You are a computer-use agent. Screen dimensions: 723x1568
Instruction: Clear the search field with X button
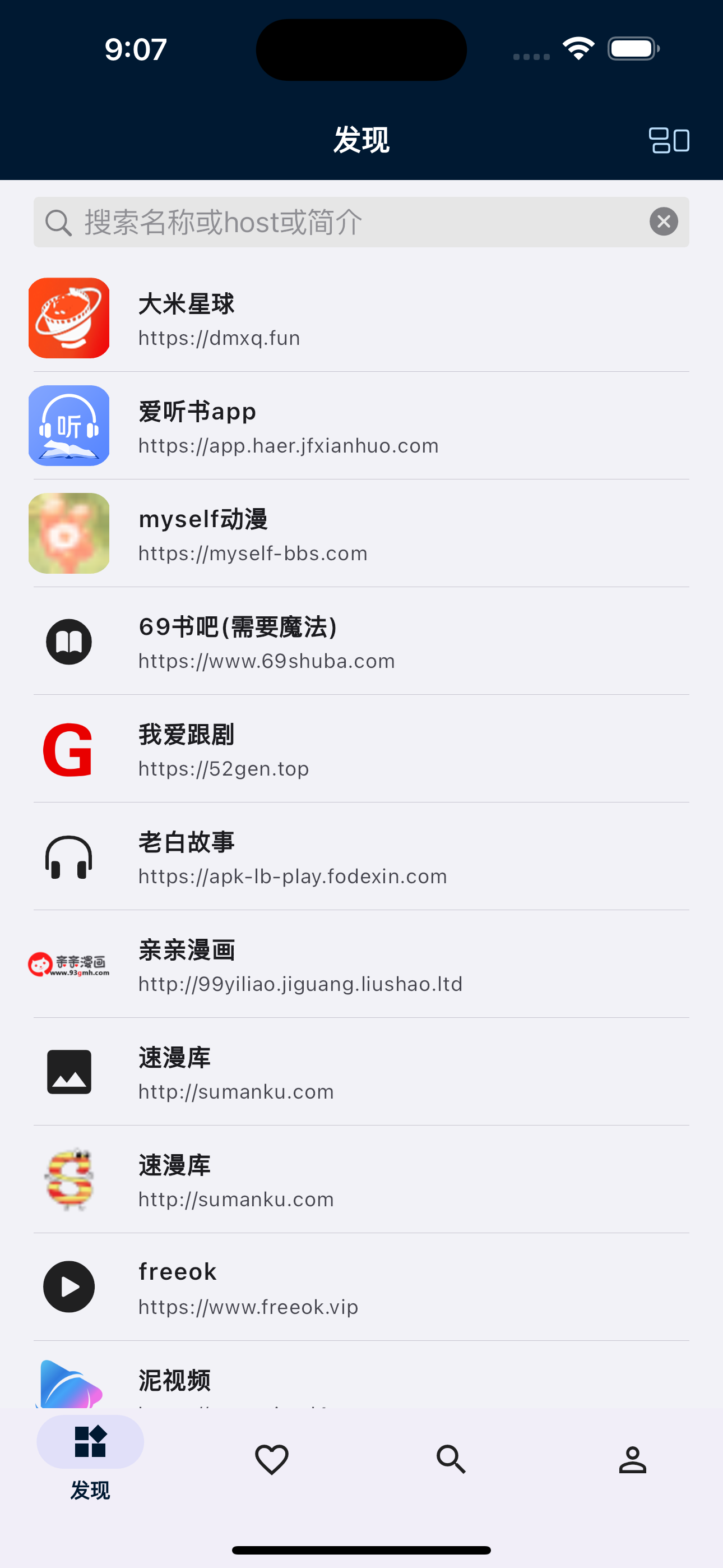point(664,222)
